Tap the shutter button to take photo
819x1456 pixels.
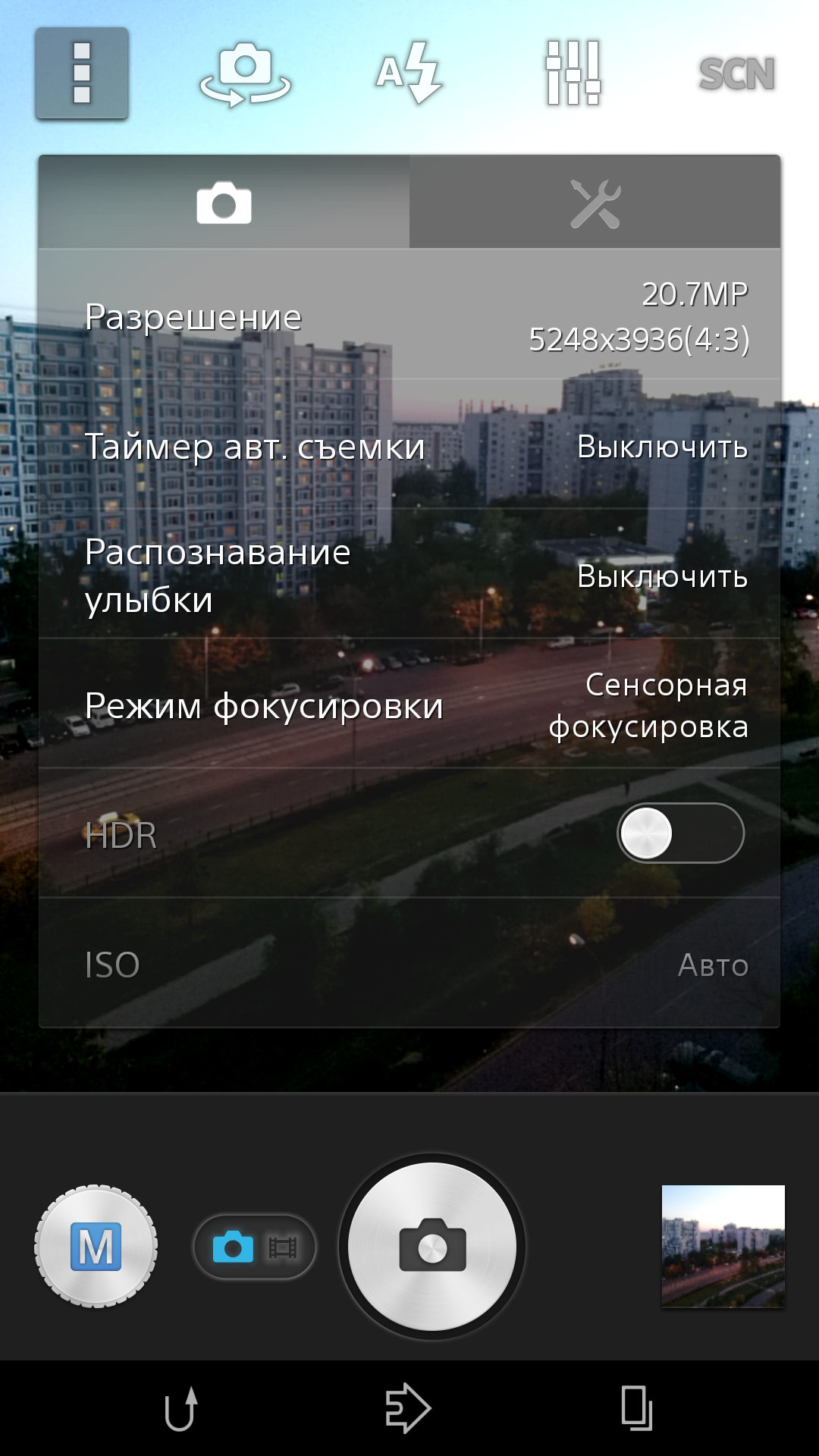tap(432, 1247)
